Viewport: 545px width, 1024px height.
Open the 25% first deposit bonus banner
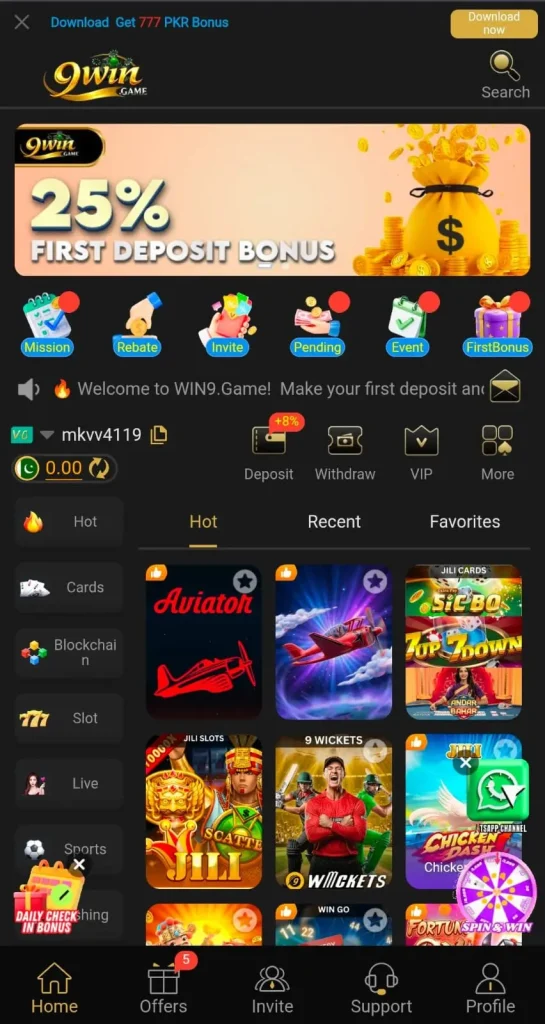click(x=272, y=199)
